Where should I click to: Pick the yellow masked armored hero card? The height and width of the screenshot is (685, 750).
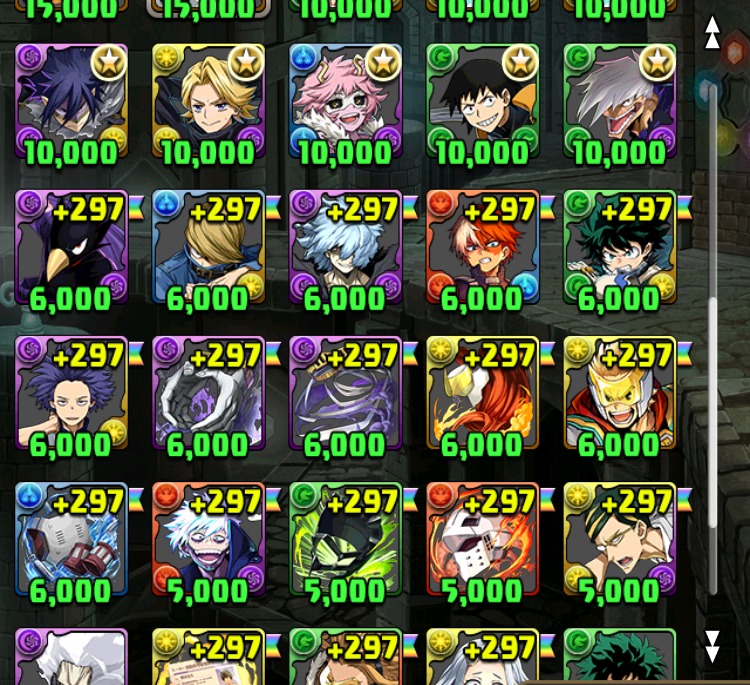tap(619, 393)
